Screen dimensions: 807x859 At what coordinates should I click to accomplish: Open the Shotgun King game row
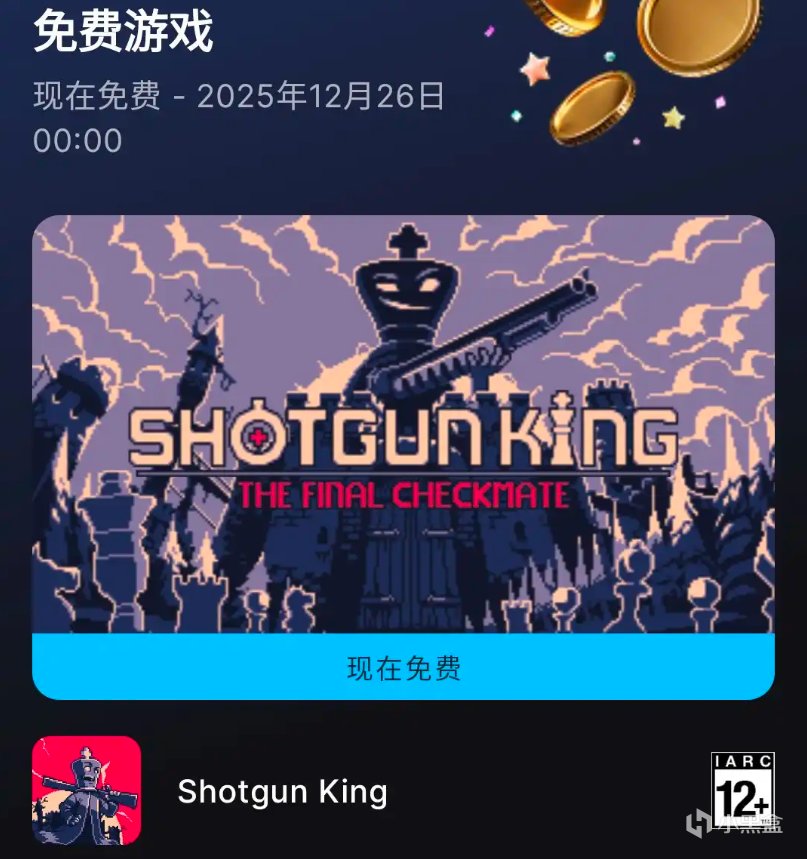pos(282,792)
